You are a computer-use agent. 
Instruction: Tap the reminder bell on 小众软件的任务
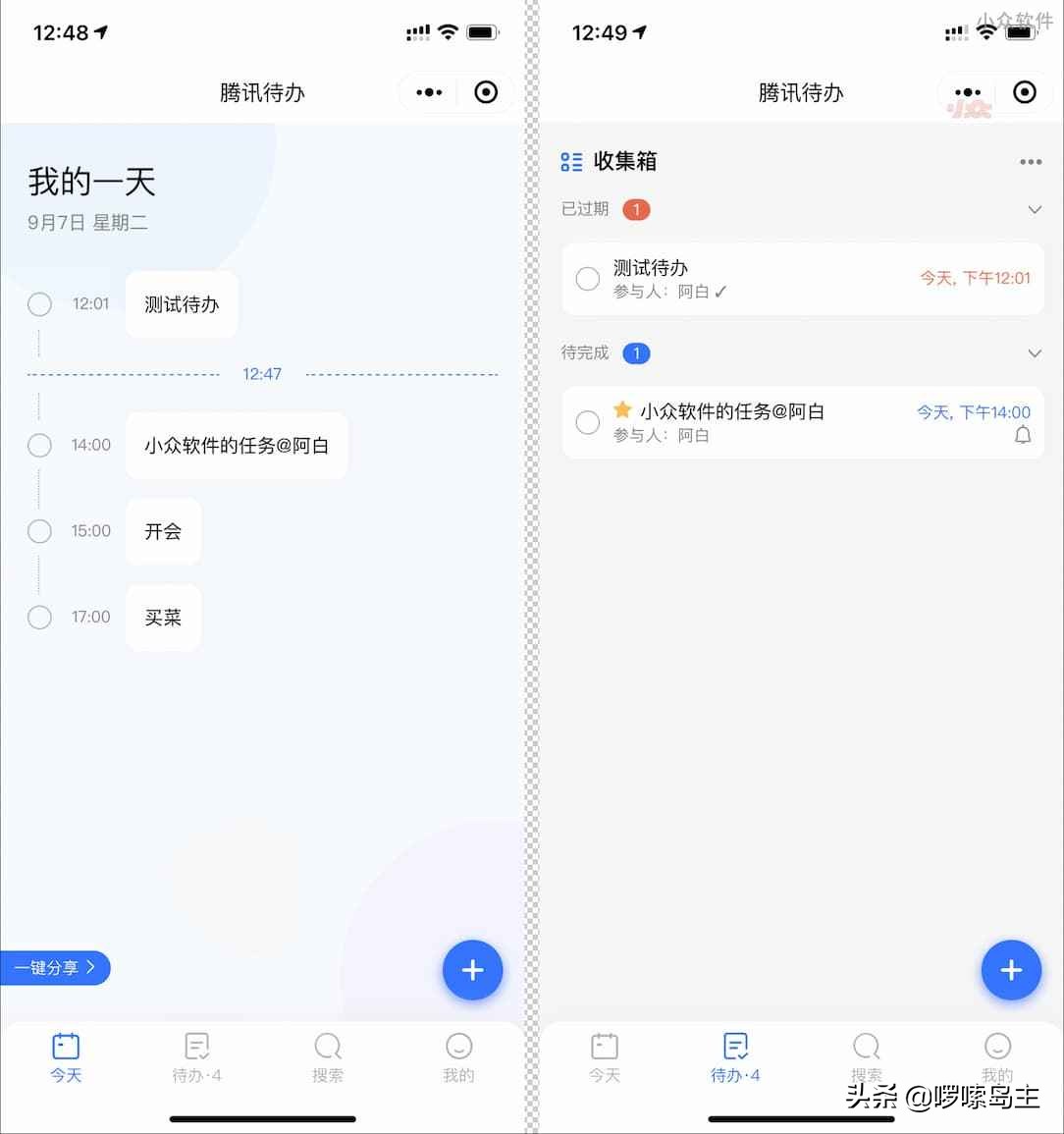[x=1023, y=435]
